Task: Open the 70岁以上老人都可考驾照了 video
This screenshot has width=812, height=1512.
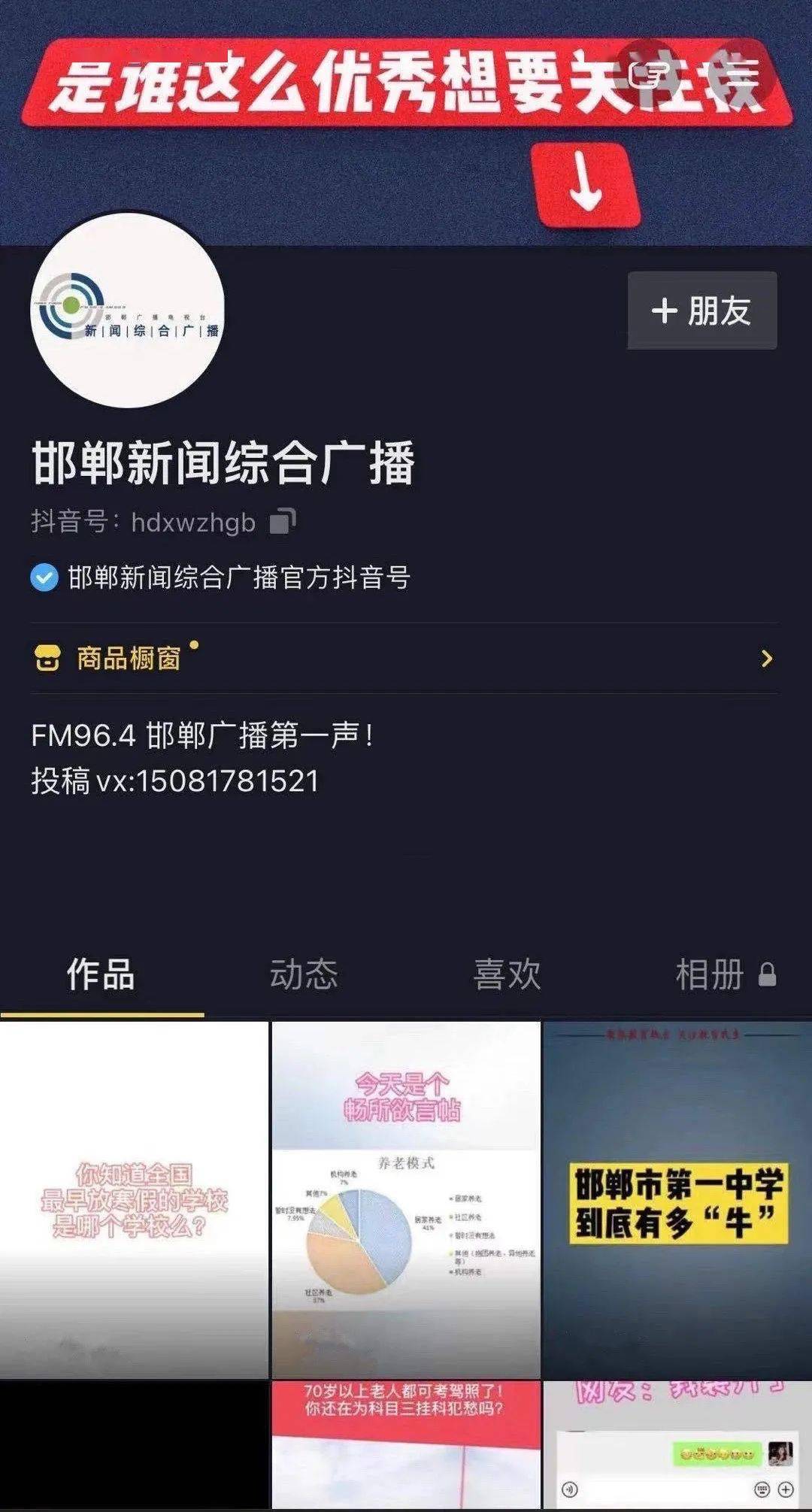Action: (406, 1444)
